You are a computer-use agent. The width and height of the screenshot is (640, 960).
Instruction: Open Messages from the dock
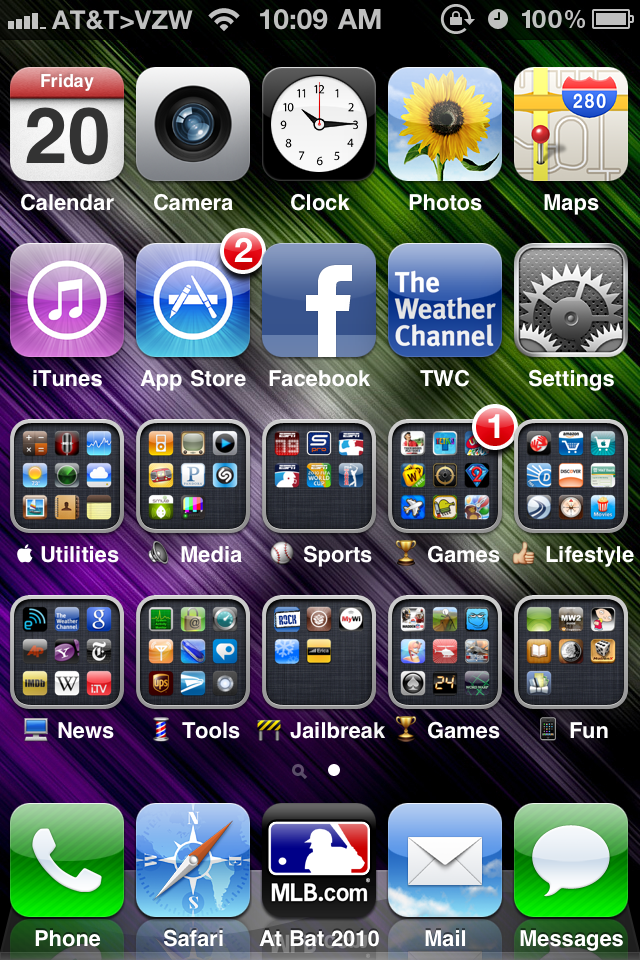(571, 861)
